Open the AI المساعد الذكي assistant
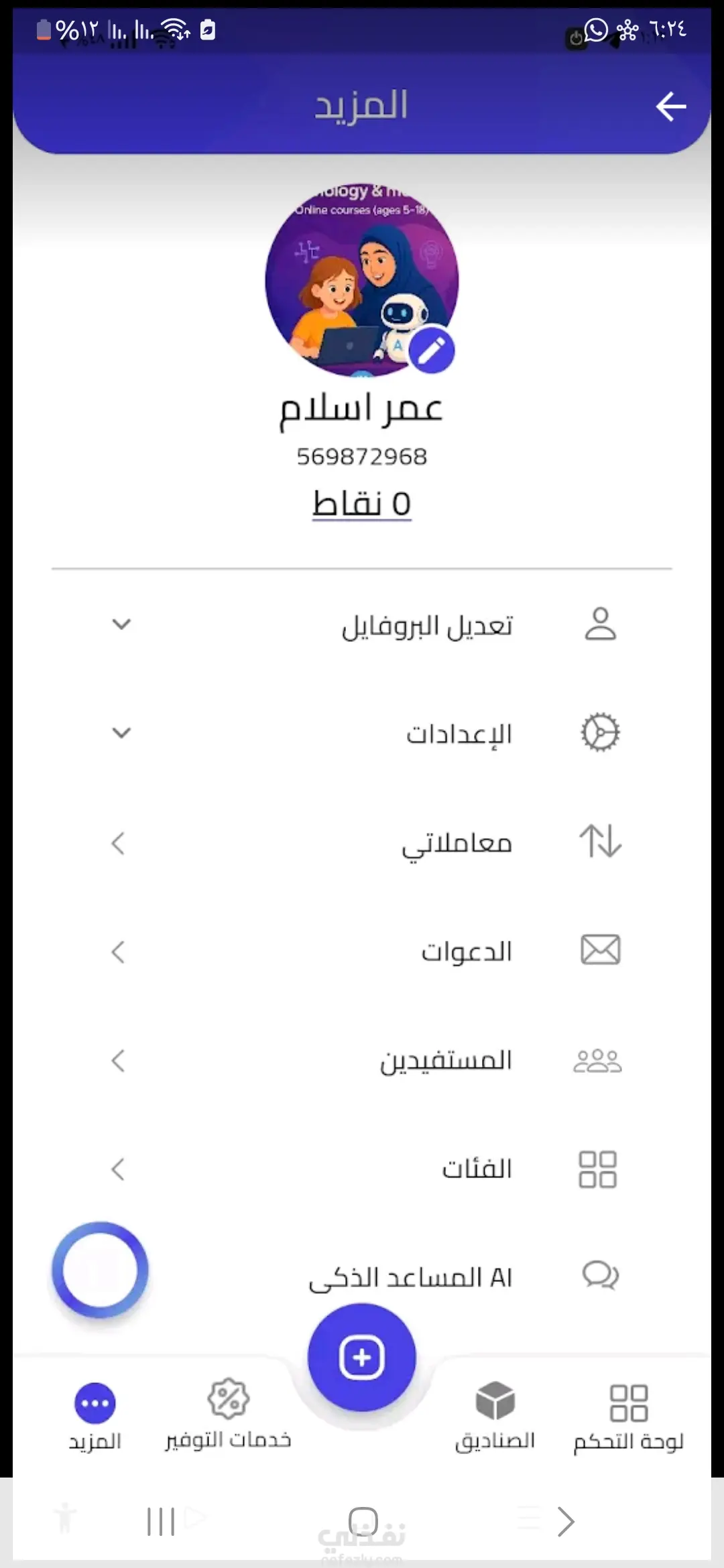 pyautogui.click(x=410, y=1277)
